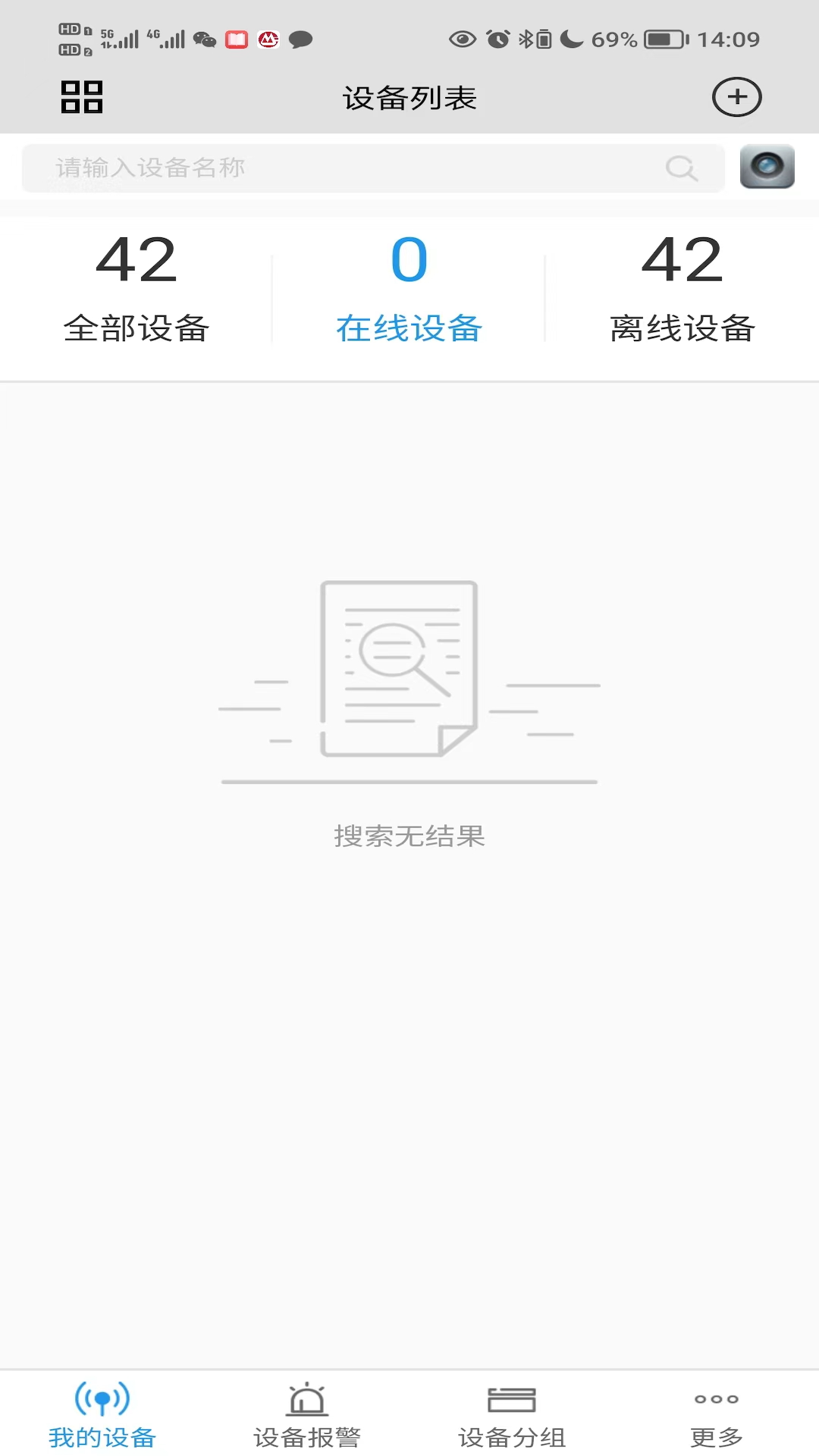819x1456 pixels.
Task: Open the grid menu icon
Action: [82, 97]
